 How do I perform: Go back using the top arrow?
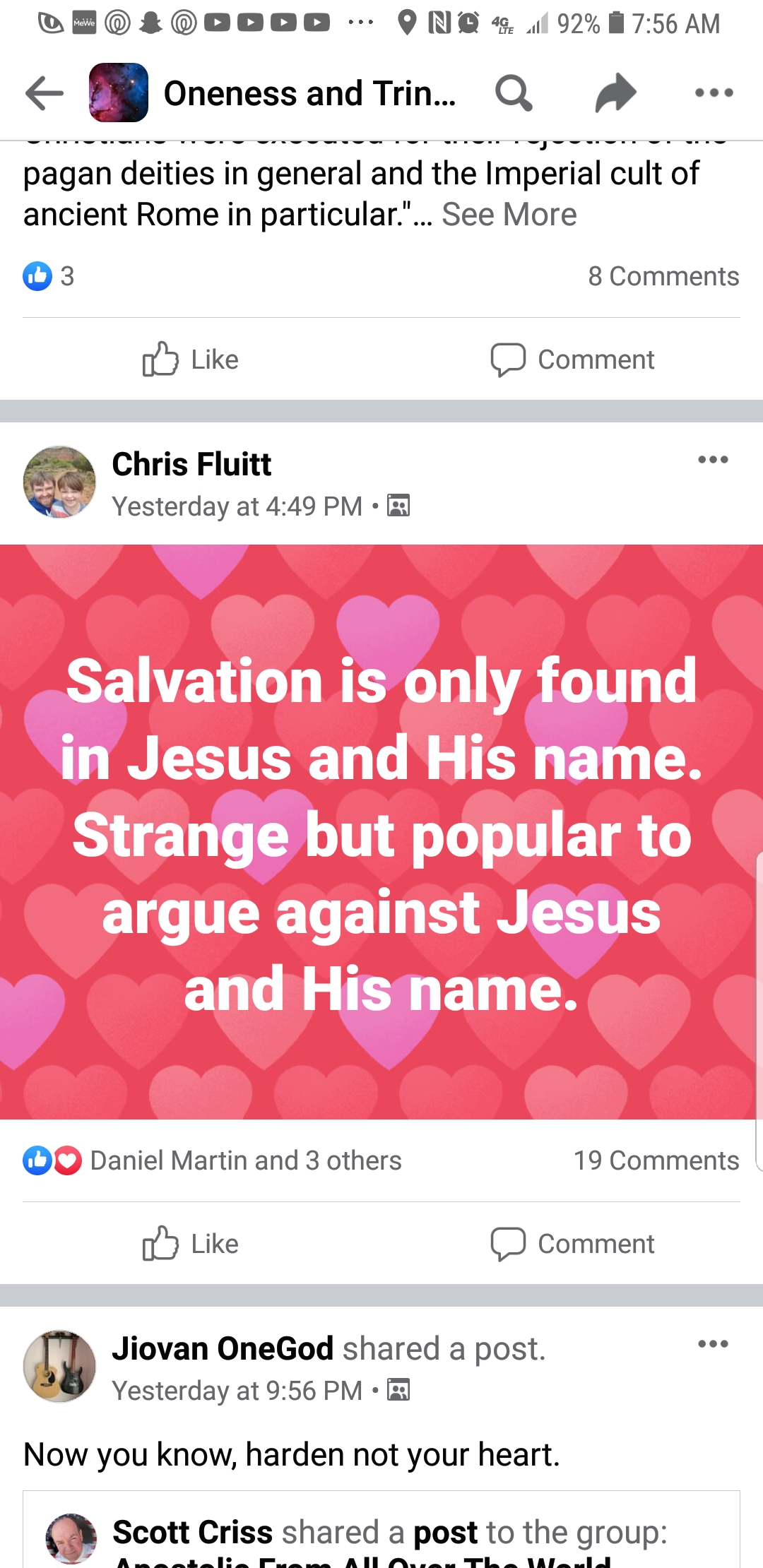pyautogui.click(x=44, y=93)
